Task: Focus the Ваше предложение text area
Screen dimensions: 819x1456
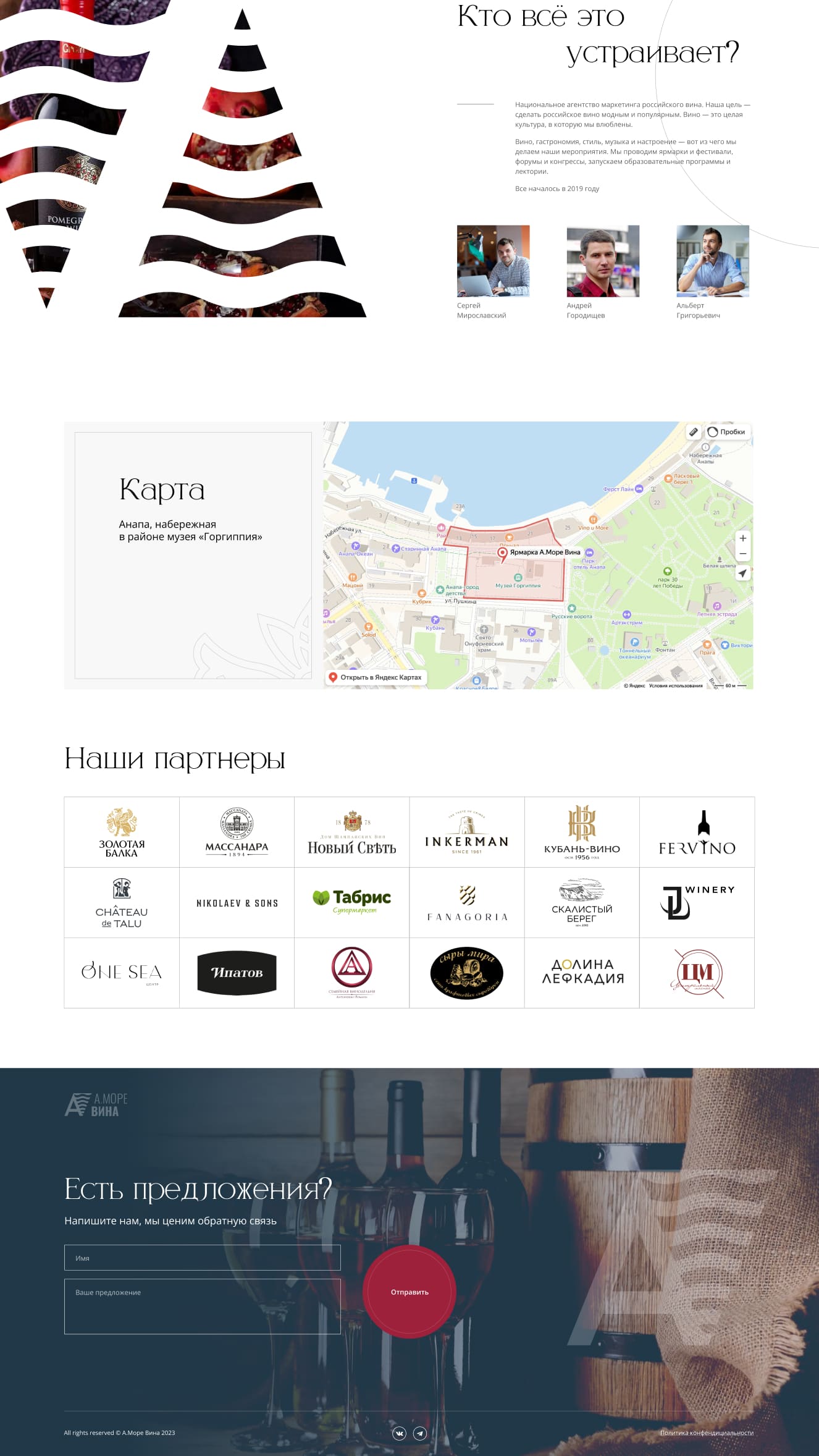Action: pyautogui.click(x=202, y=1306)
